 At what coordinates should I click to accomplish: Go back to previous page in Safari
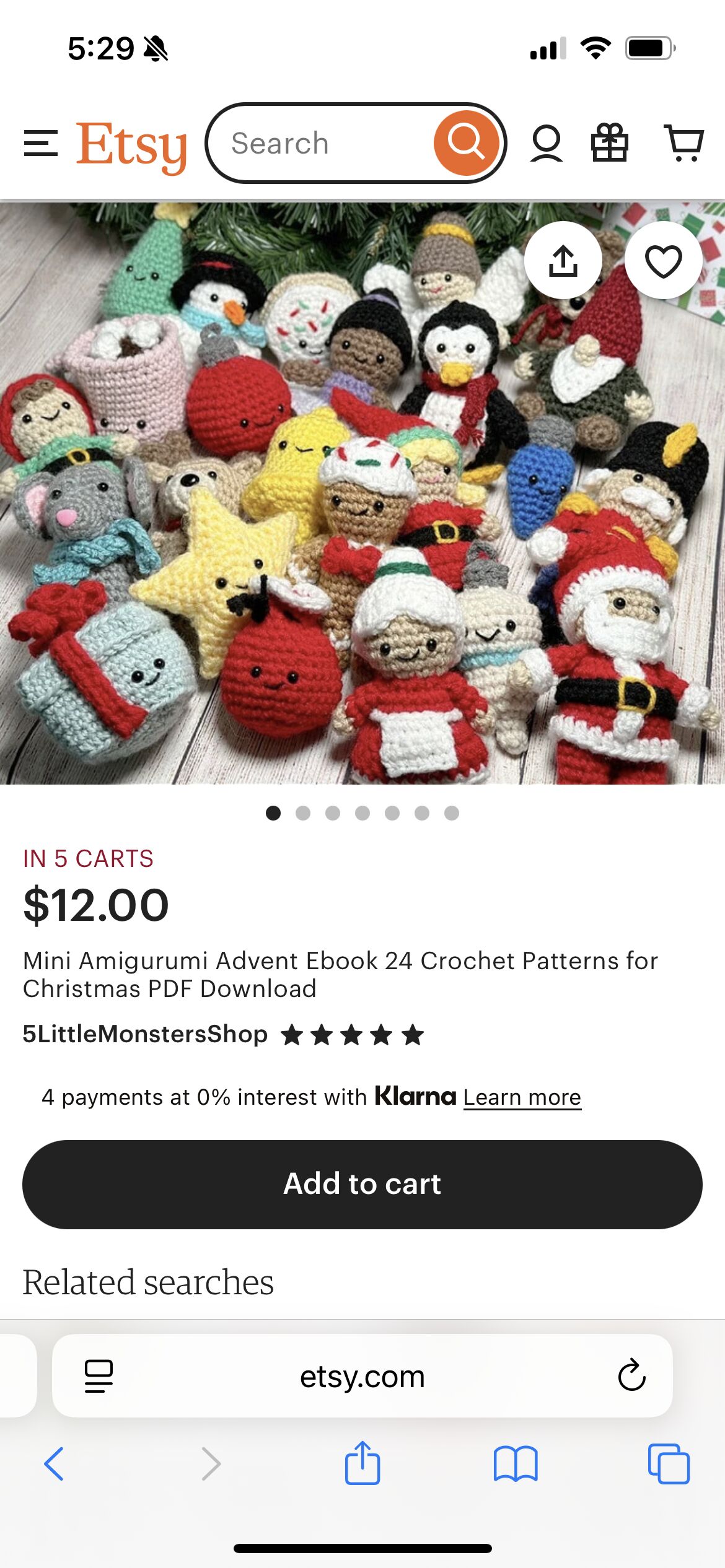[x=54, y=1464]
